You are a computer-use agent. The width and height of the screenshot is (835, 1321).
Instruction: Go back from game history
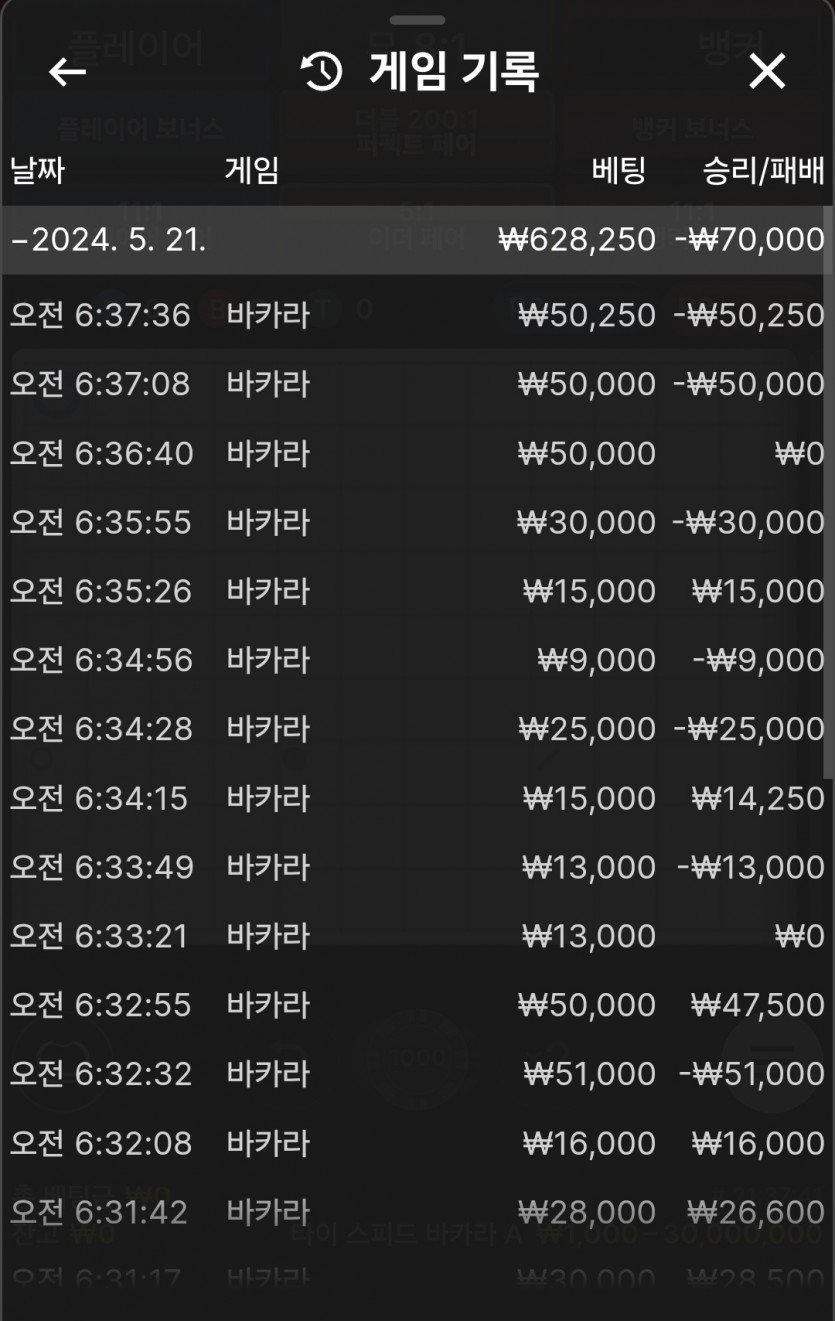[67, 72]
